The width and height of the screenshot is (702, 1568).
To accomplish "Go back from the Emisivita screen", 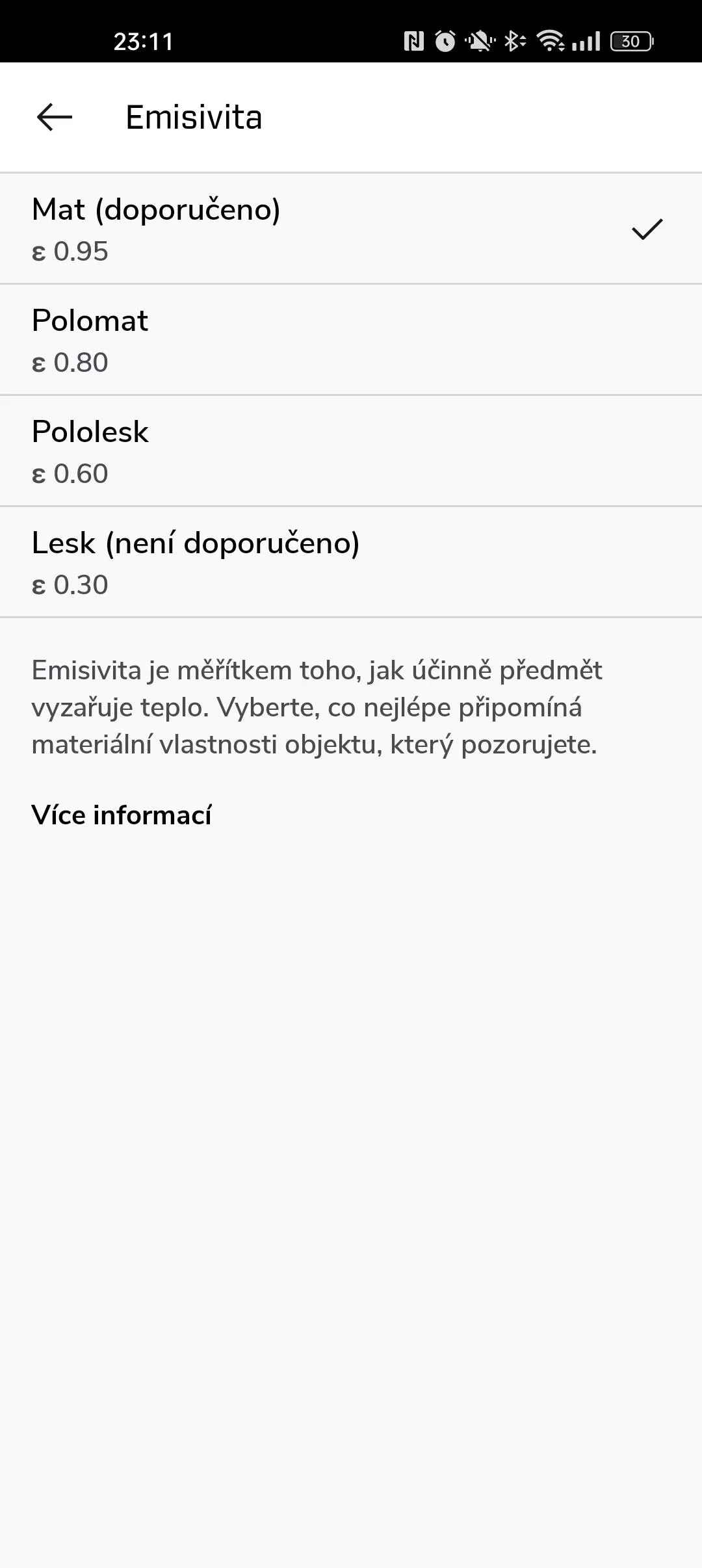I will tap(55, 118).
